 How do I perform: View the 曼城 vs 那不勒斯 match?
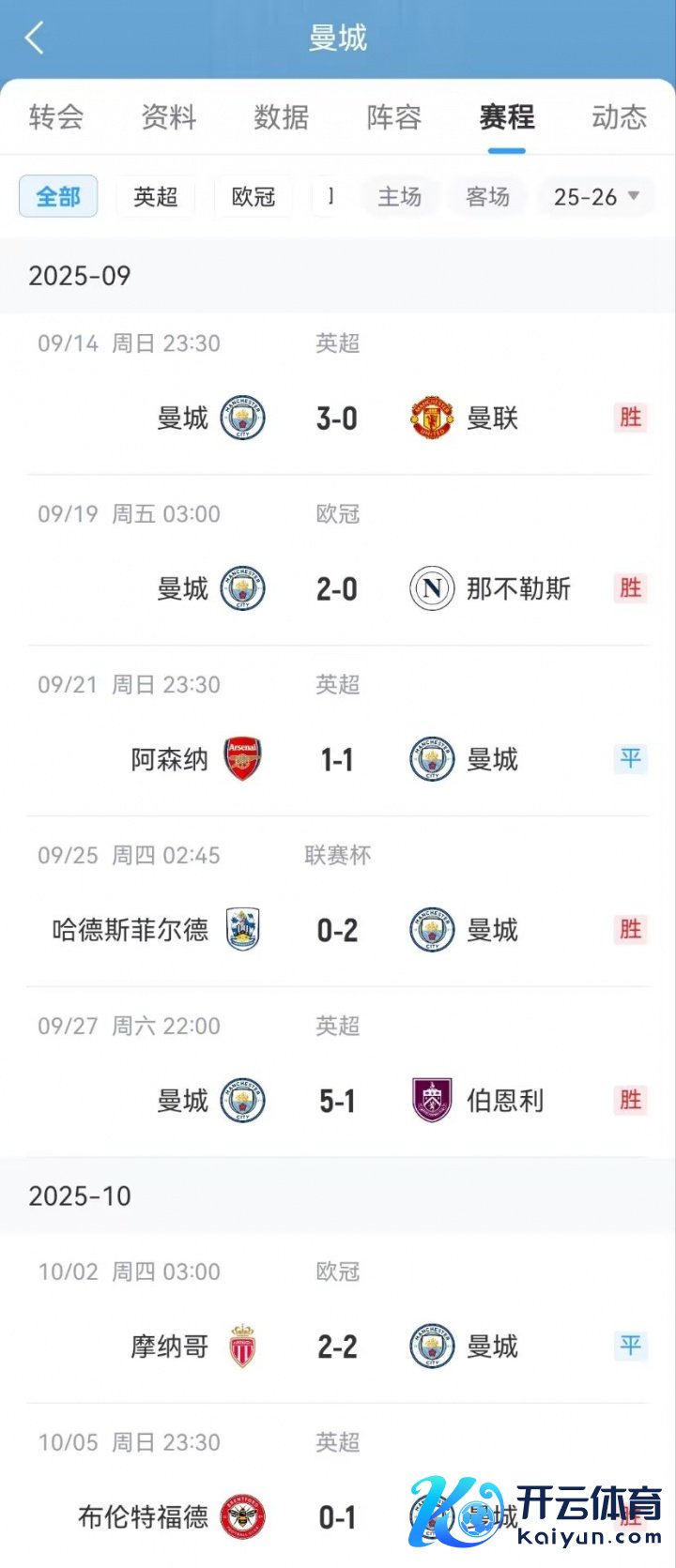pos(337,588)
